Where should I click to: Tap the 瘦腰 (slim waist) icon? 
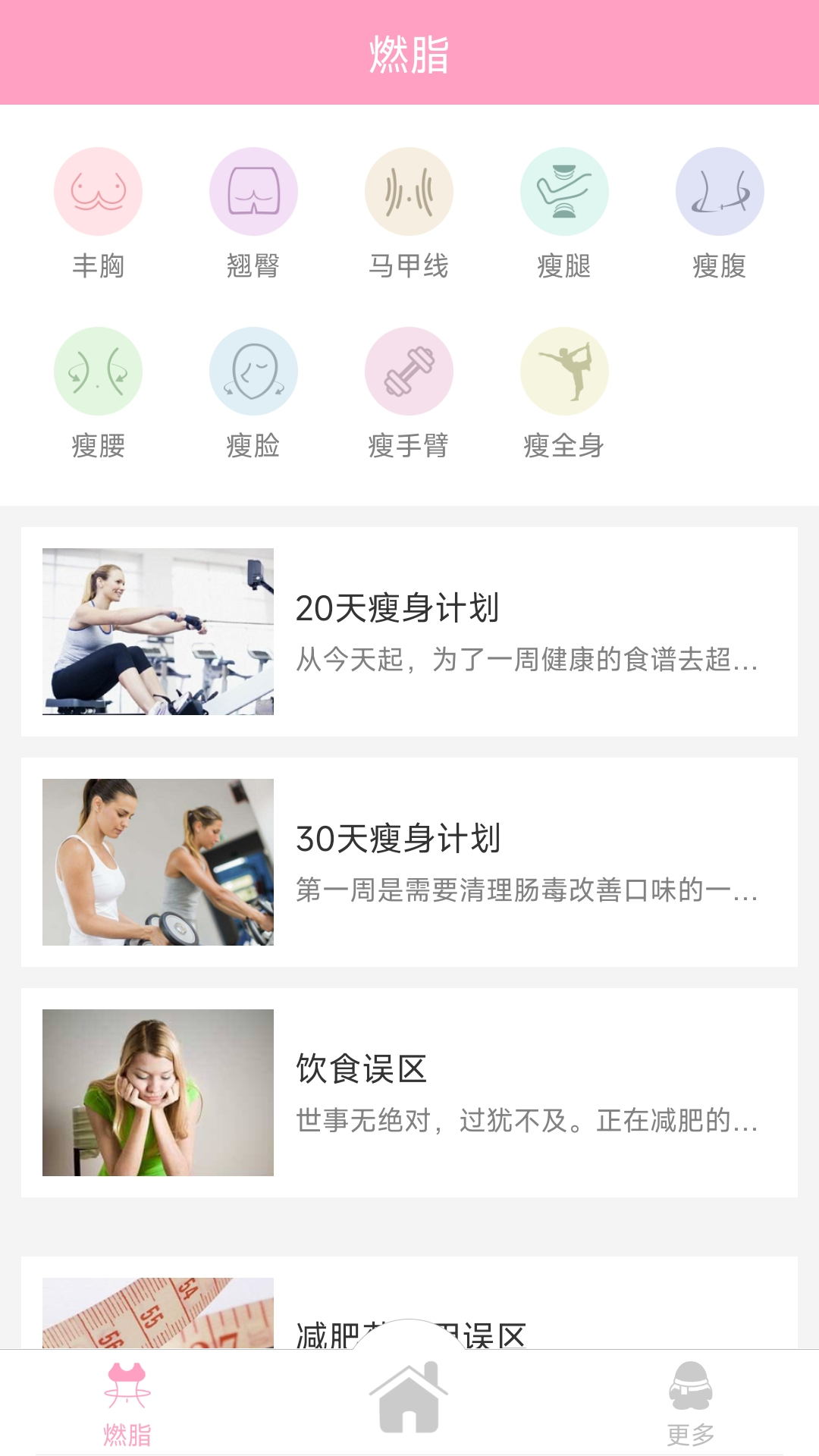(x=97, y=372)
